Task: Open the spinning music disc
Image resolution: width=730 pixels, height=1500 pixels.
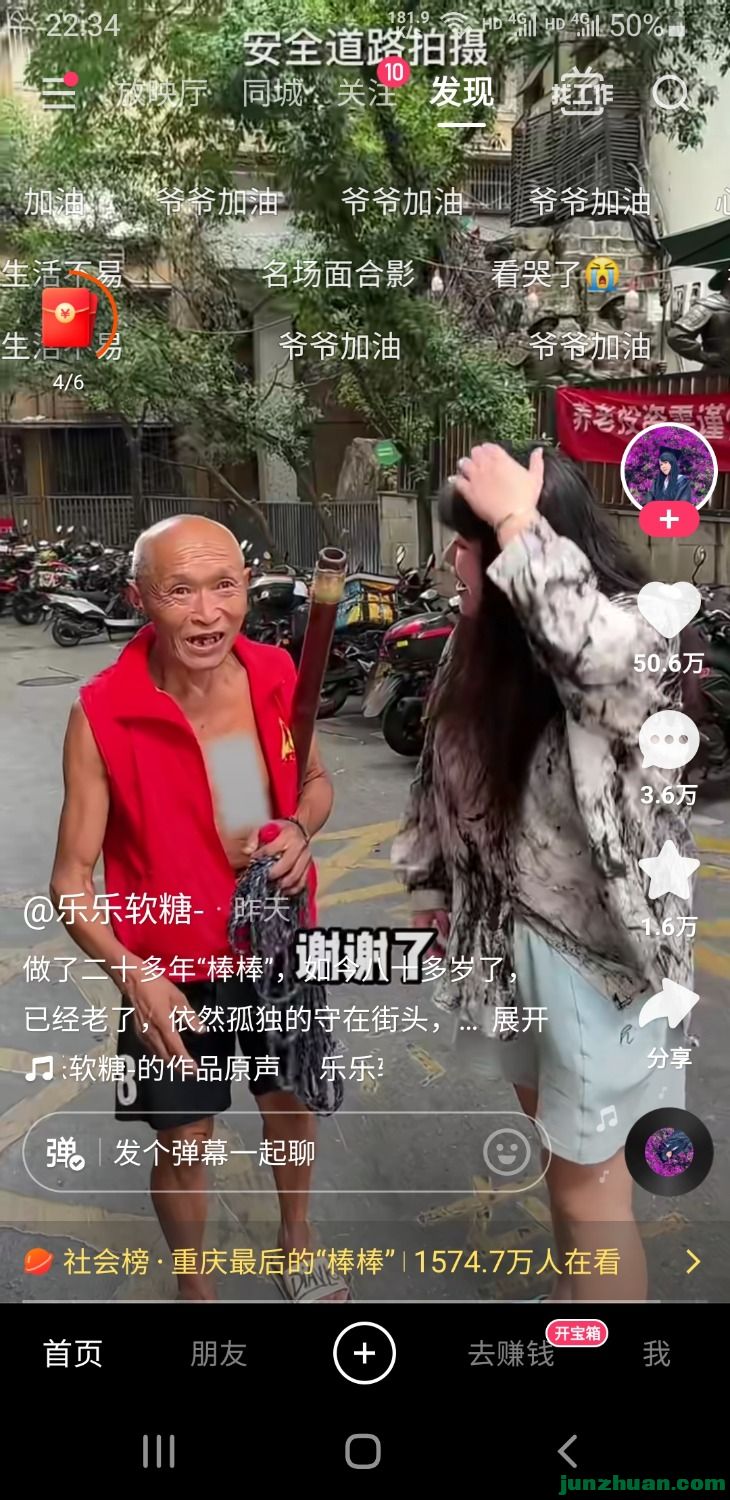Action: 669,1152
